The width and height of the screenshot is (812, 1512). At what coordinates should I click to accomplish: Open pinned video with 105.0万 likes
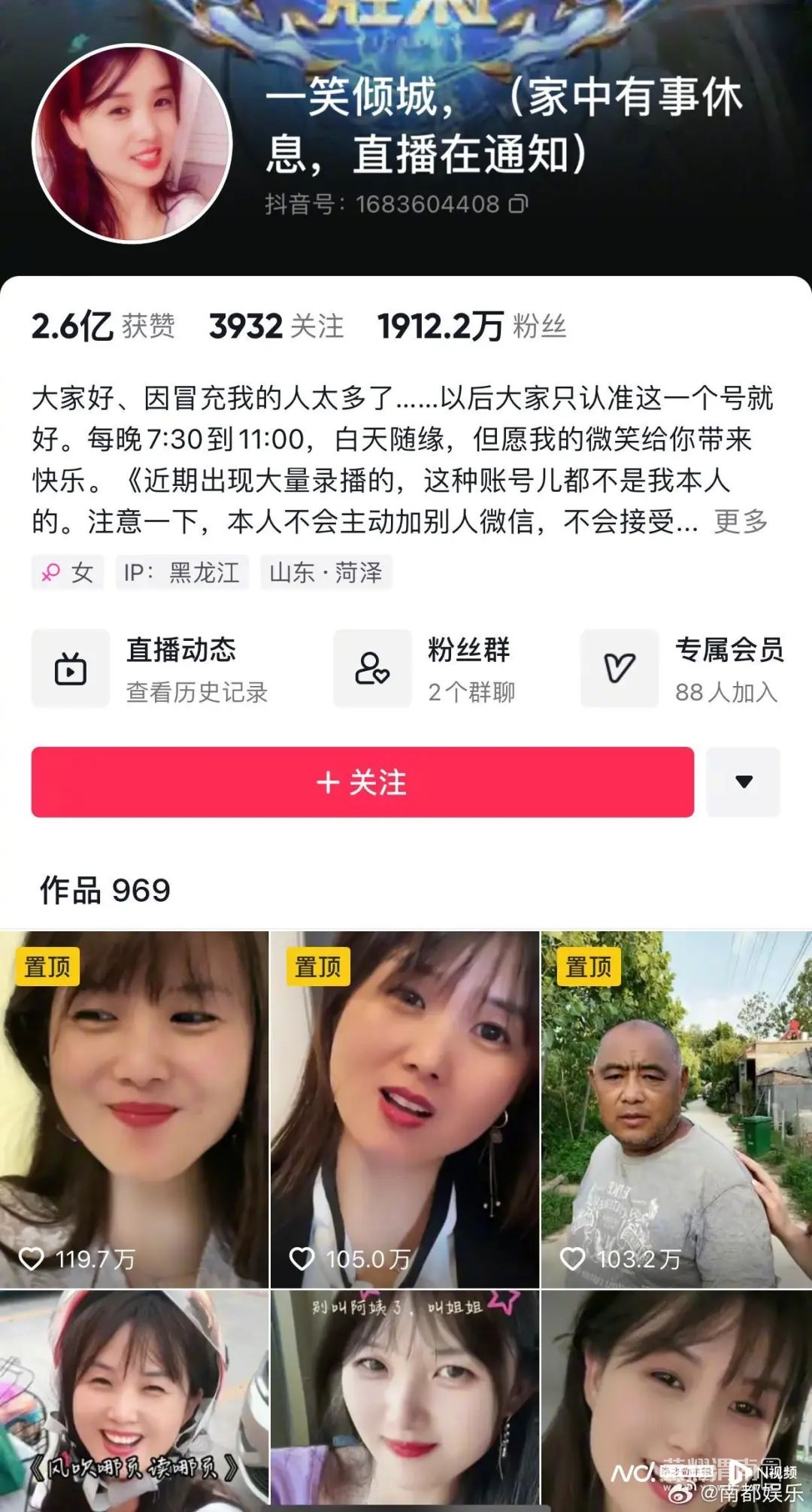pyautogui.click(x=404, y=1110)
